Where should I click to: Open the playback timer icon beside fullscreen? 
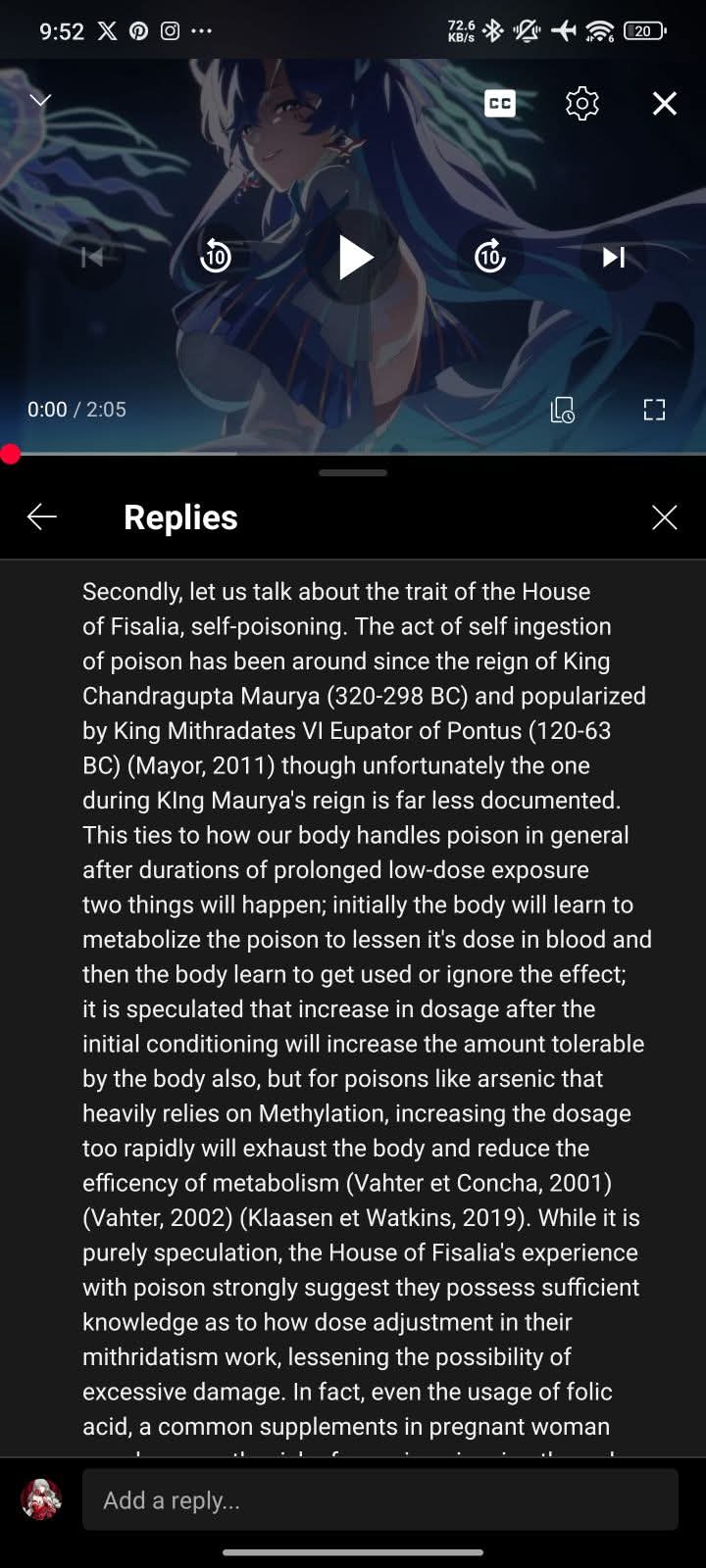click(563, 410)
